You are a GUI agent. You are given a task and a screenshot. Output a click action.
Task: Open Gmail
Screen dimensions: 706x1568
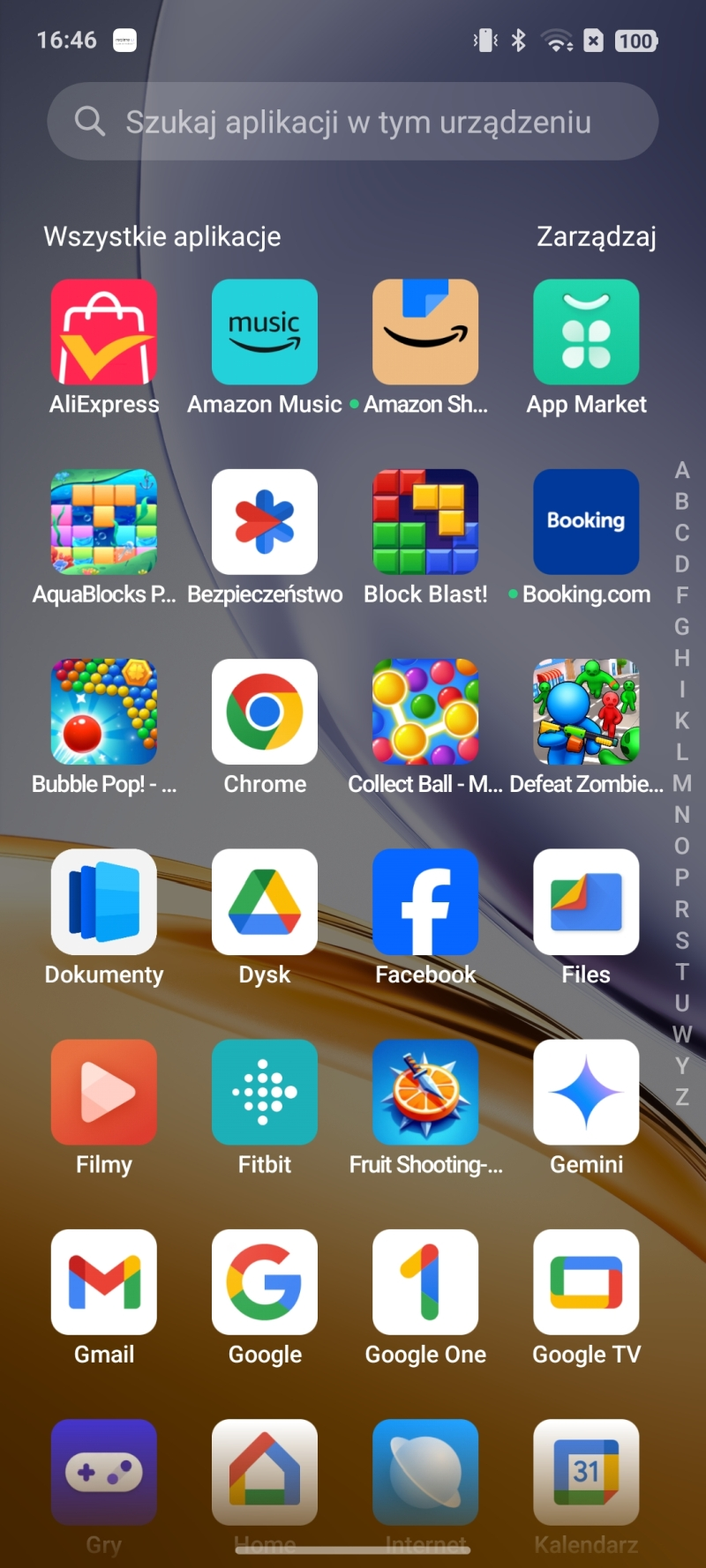click(x=104, y=1282)
